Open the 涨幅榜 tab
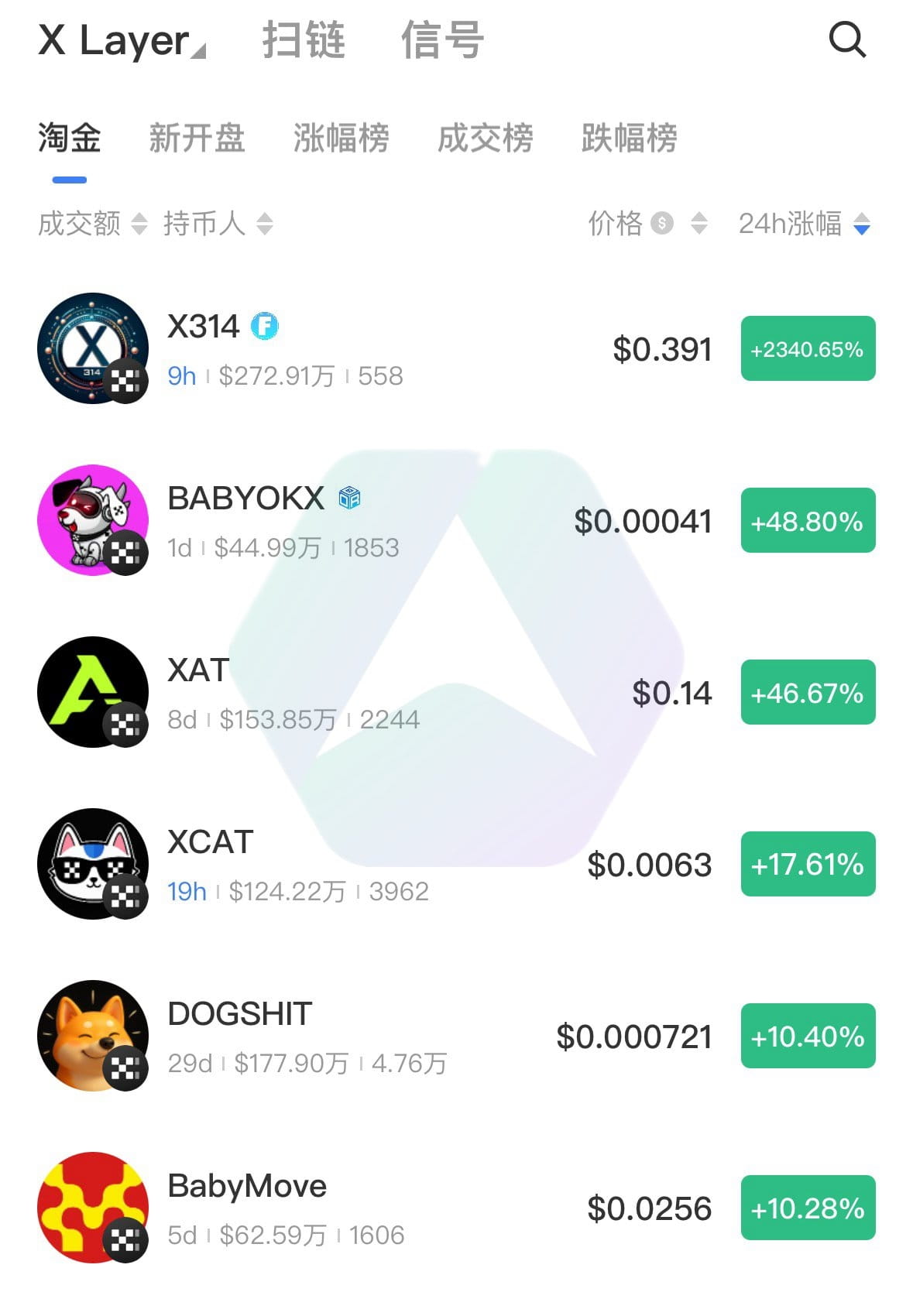Viewport: 913px width, 1316px height. pos(341,139)
